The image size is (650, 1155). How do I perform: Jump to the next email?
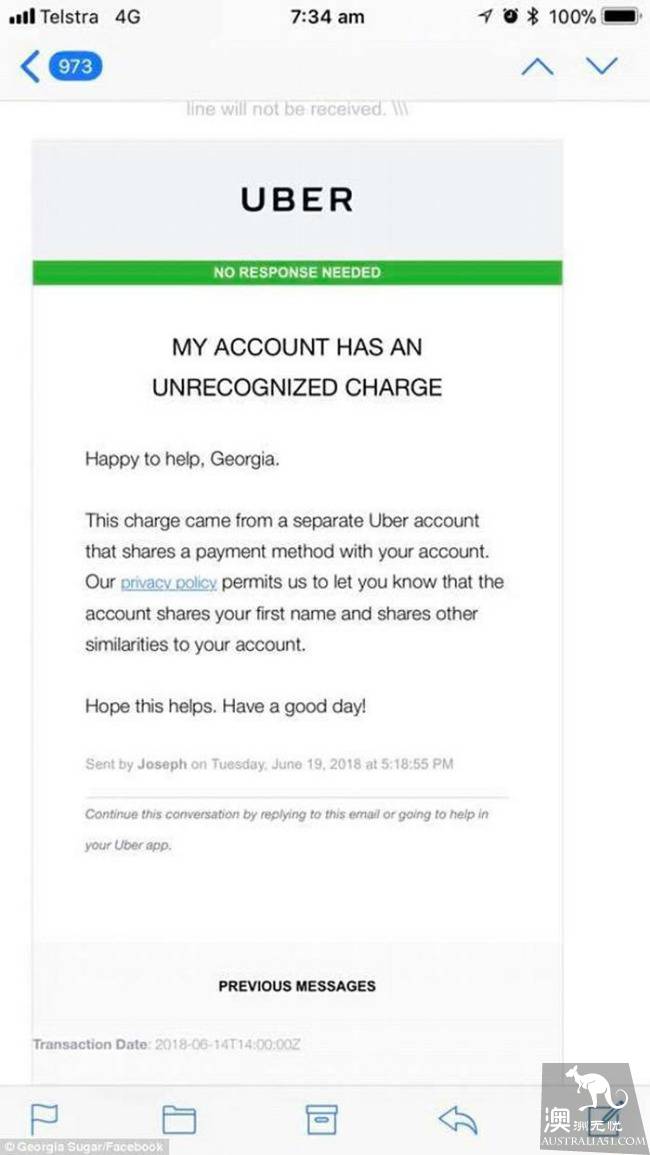[x=602, y=67]
